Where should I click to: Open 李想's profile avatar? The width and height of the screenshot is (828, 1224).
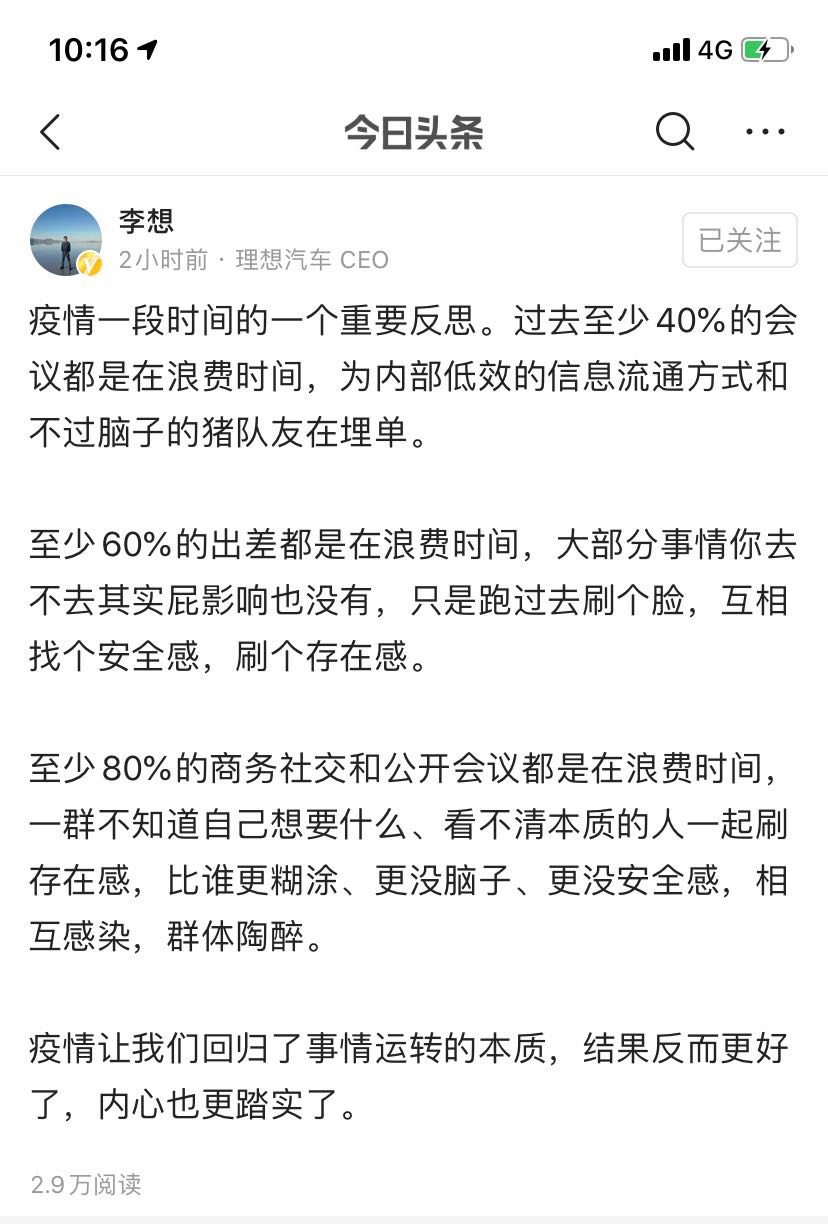(x=66, y=240)
